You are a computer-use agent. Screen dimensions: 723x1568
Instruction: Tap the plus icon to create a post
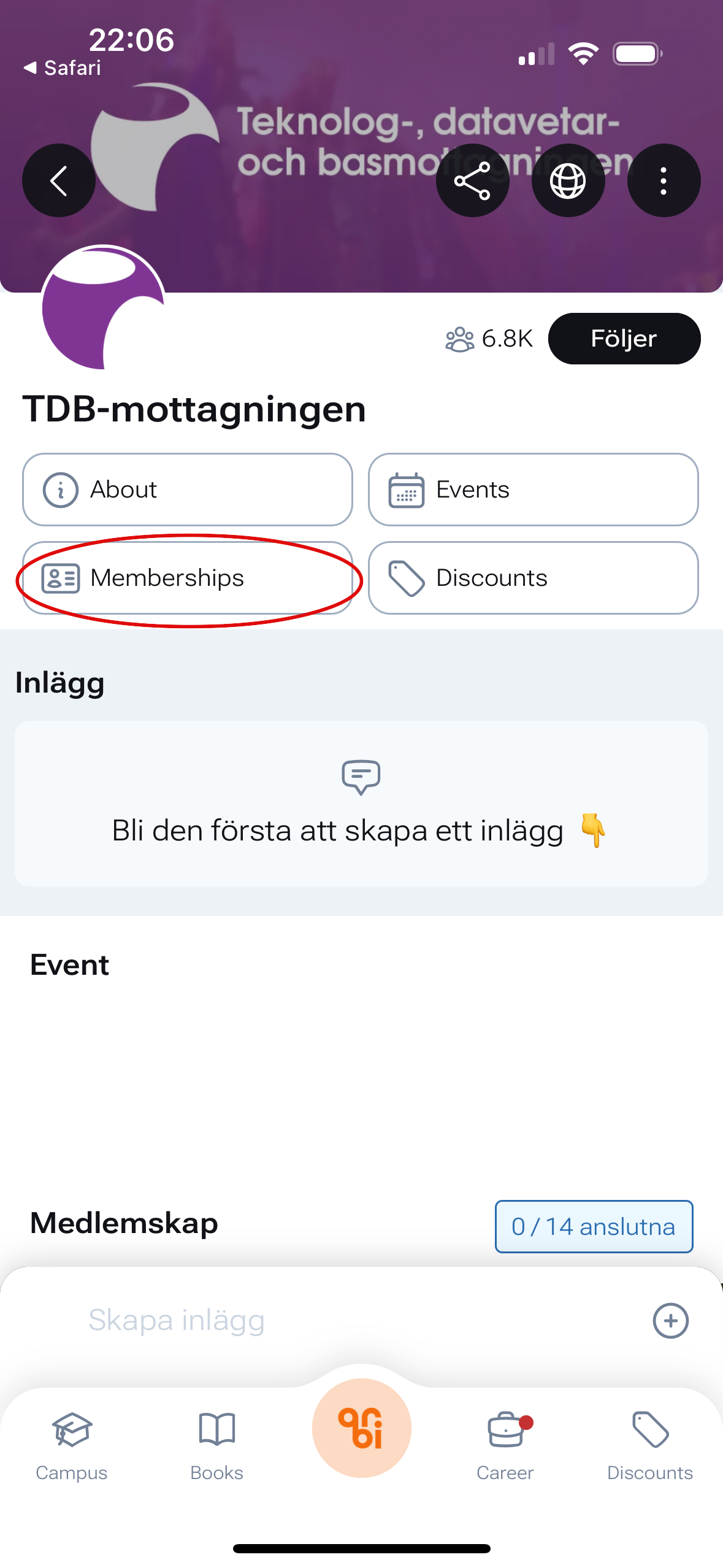(x=670, y=1320)
